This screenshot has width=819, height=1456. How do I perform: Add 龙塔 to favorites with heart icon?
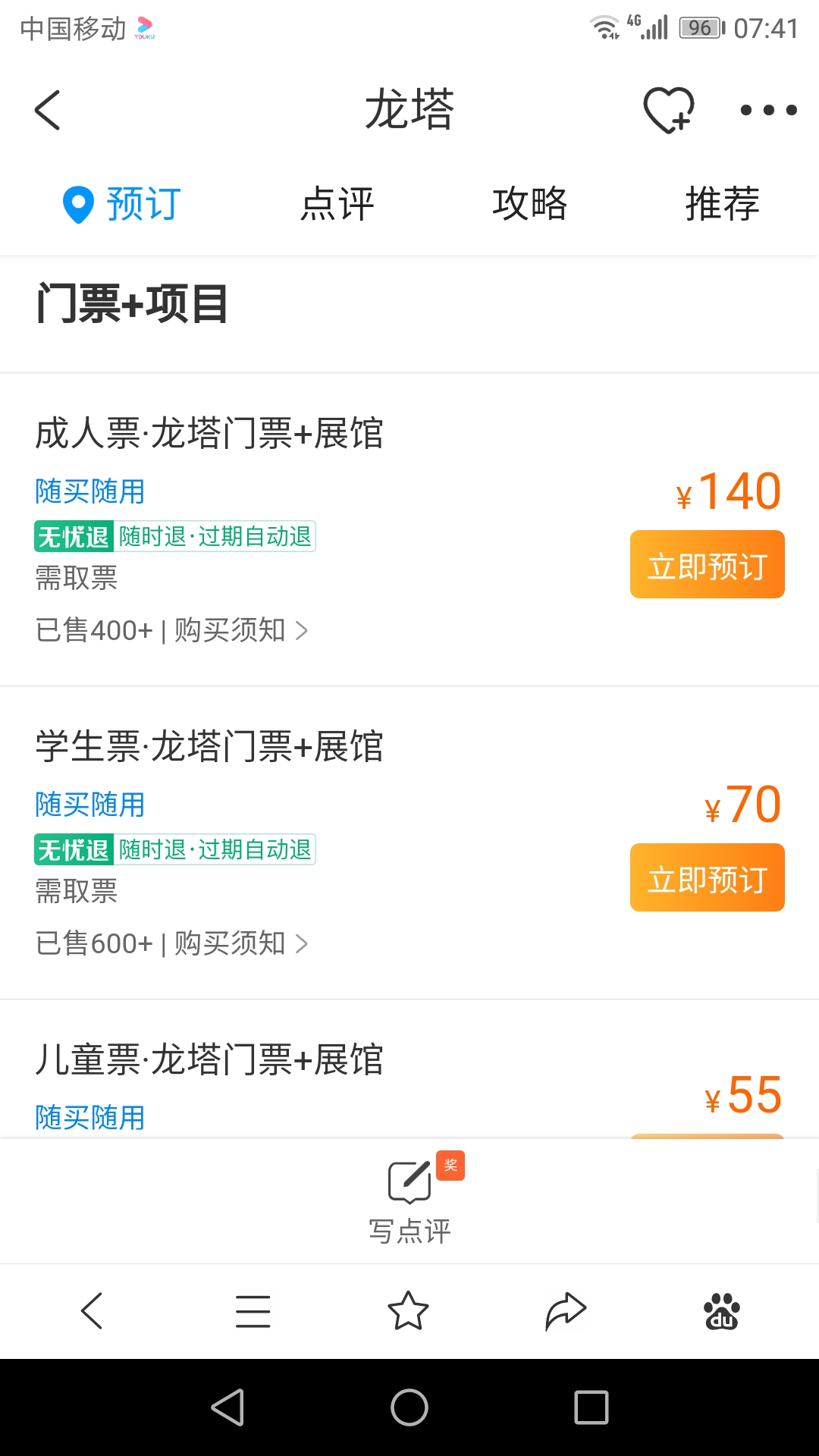(x=668, y=110)
